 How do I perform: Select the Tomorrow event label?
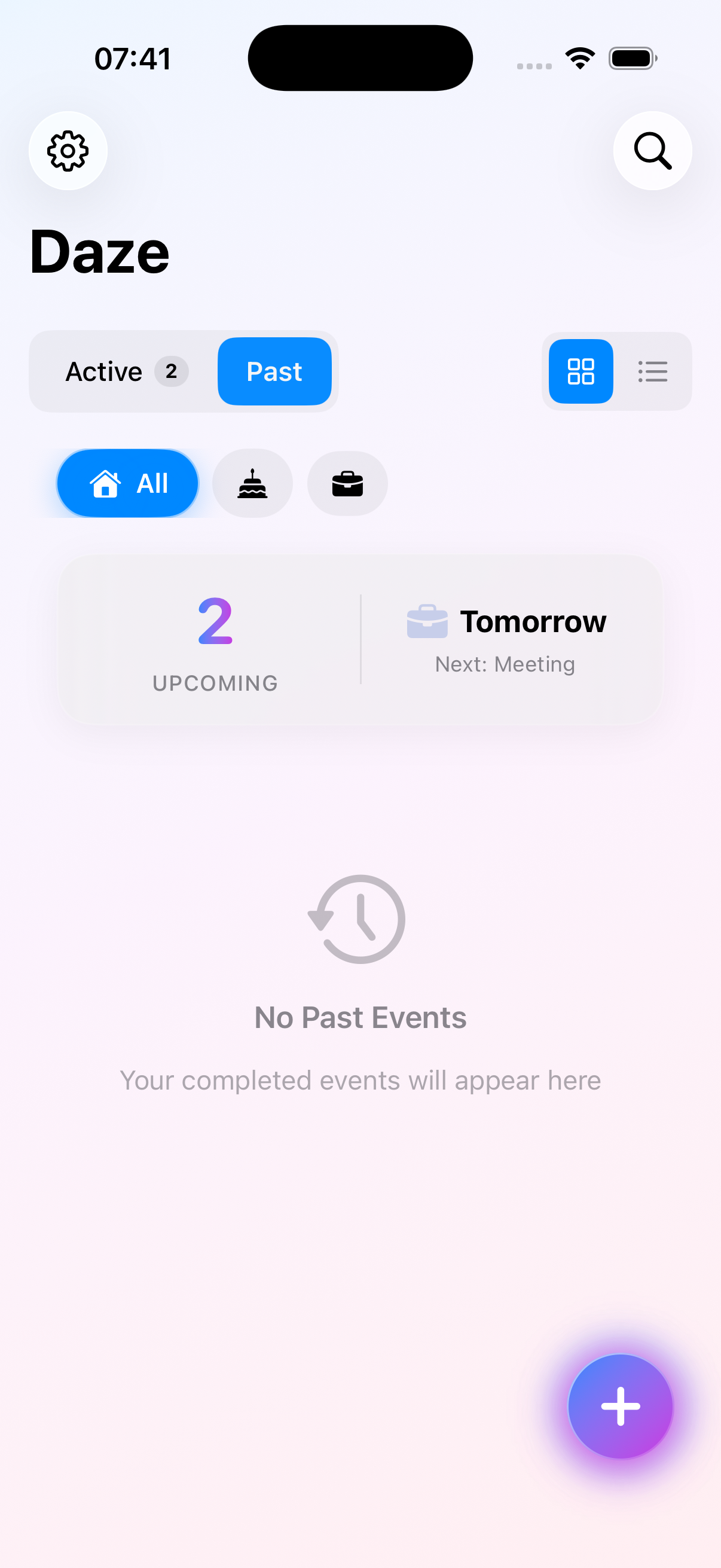coord(534,621)
